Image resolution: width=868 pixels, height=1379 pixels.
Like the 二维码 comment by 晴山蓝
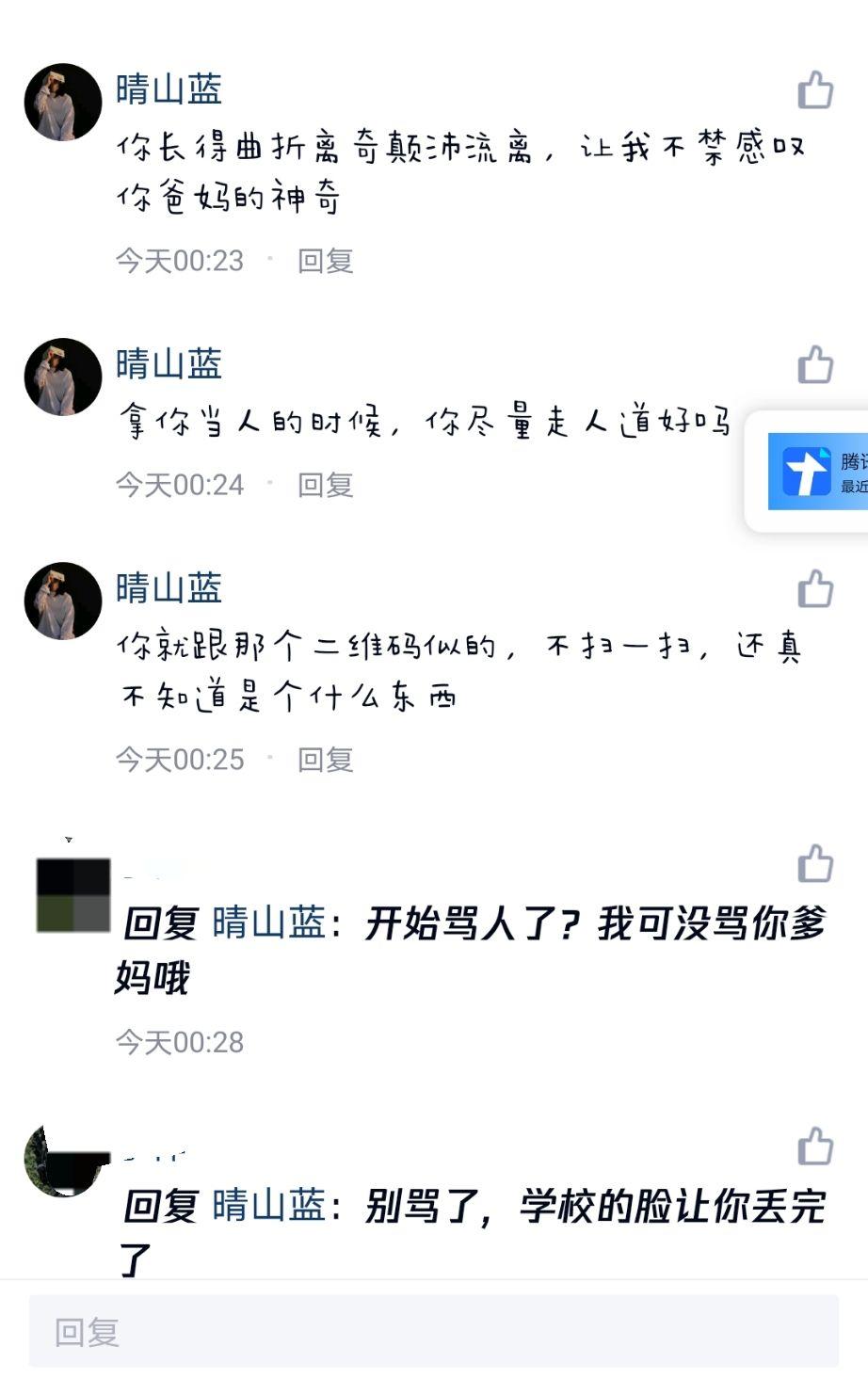815,589
